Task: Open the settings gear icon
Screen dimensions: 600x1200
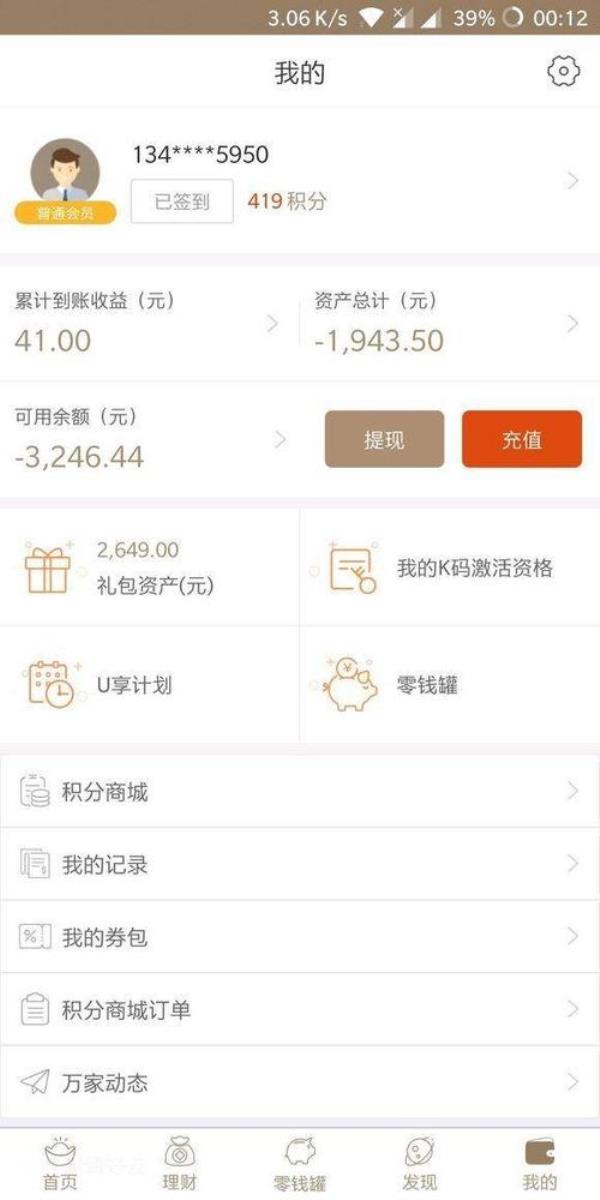Action: (x=564, y=72)
